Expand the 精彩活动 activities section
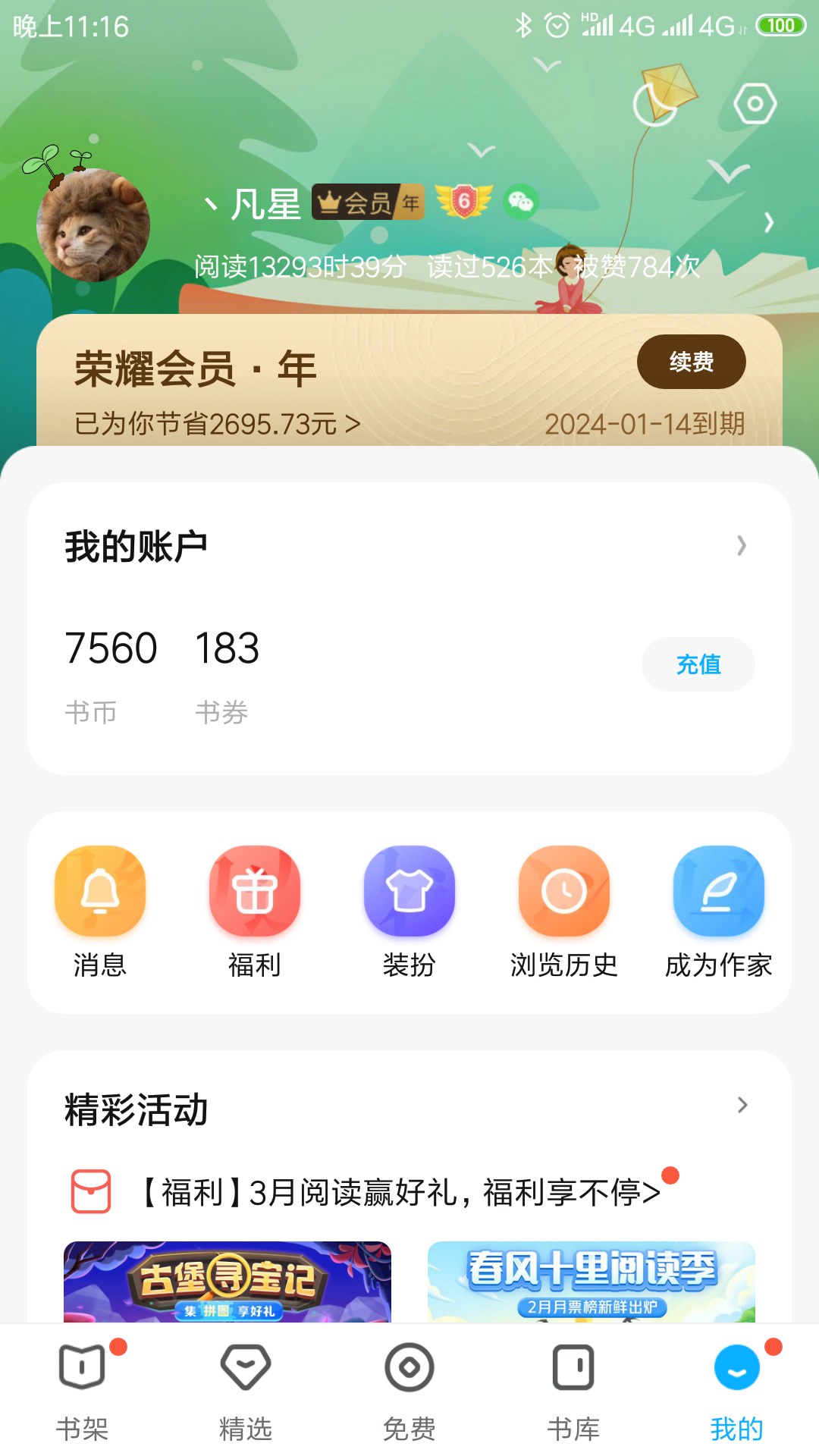819x1456 pixels. [x=742, y=1106]
